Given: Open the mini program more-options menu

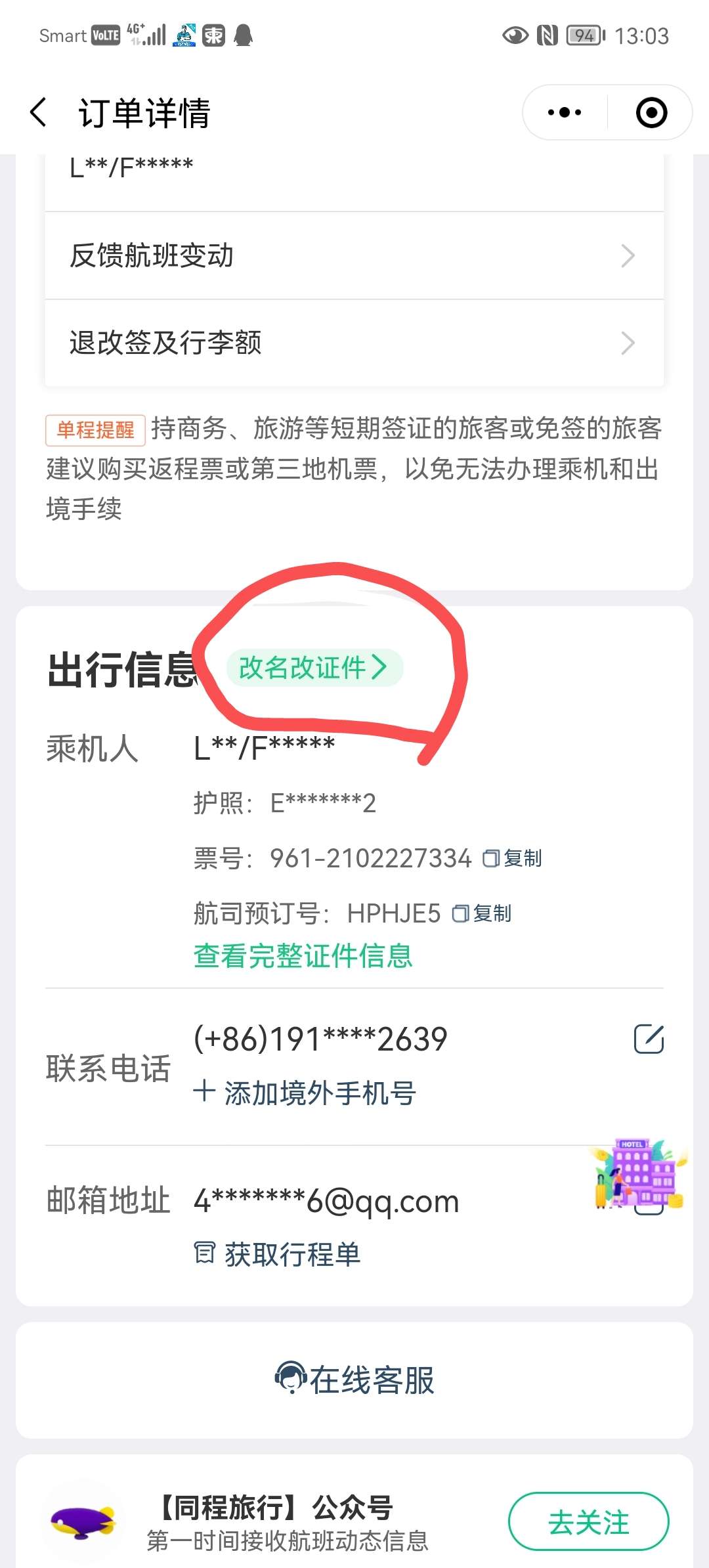Looking at the screenshot, I should [x=565, y=112].
